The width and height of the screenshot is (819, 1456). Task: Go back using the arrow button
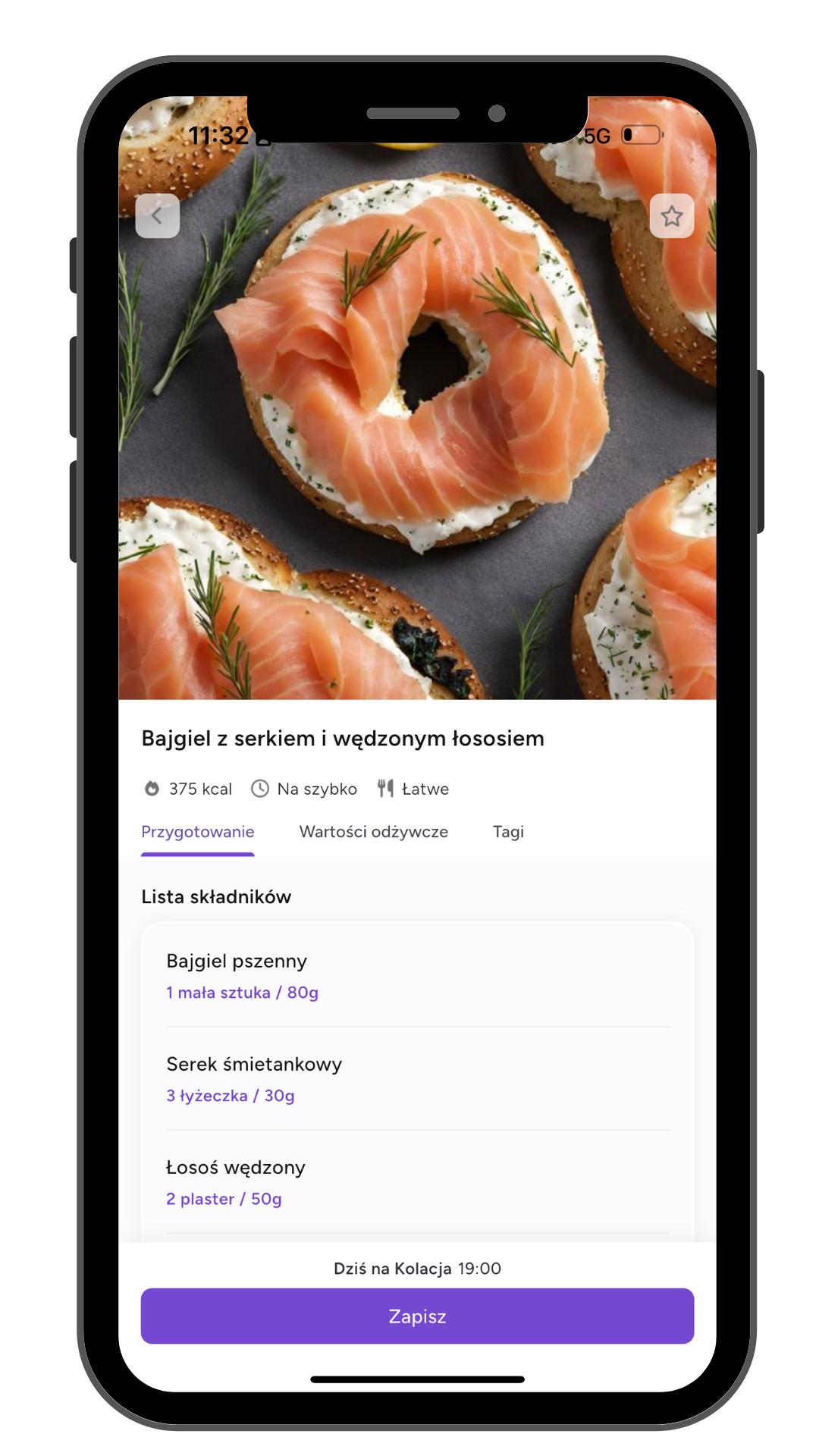coord(157,216)
